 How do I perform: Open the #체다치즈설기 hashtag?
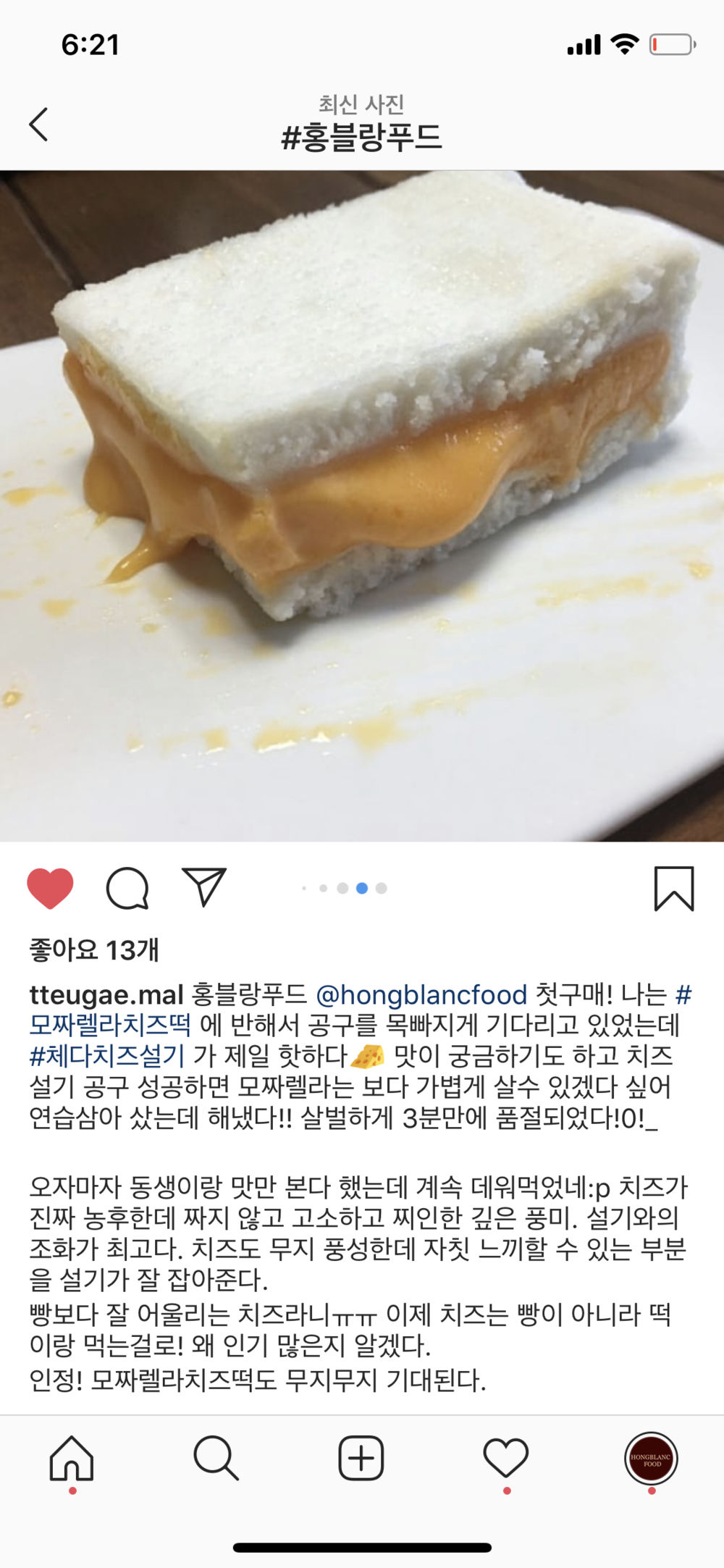[107, 1056]
